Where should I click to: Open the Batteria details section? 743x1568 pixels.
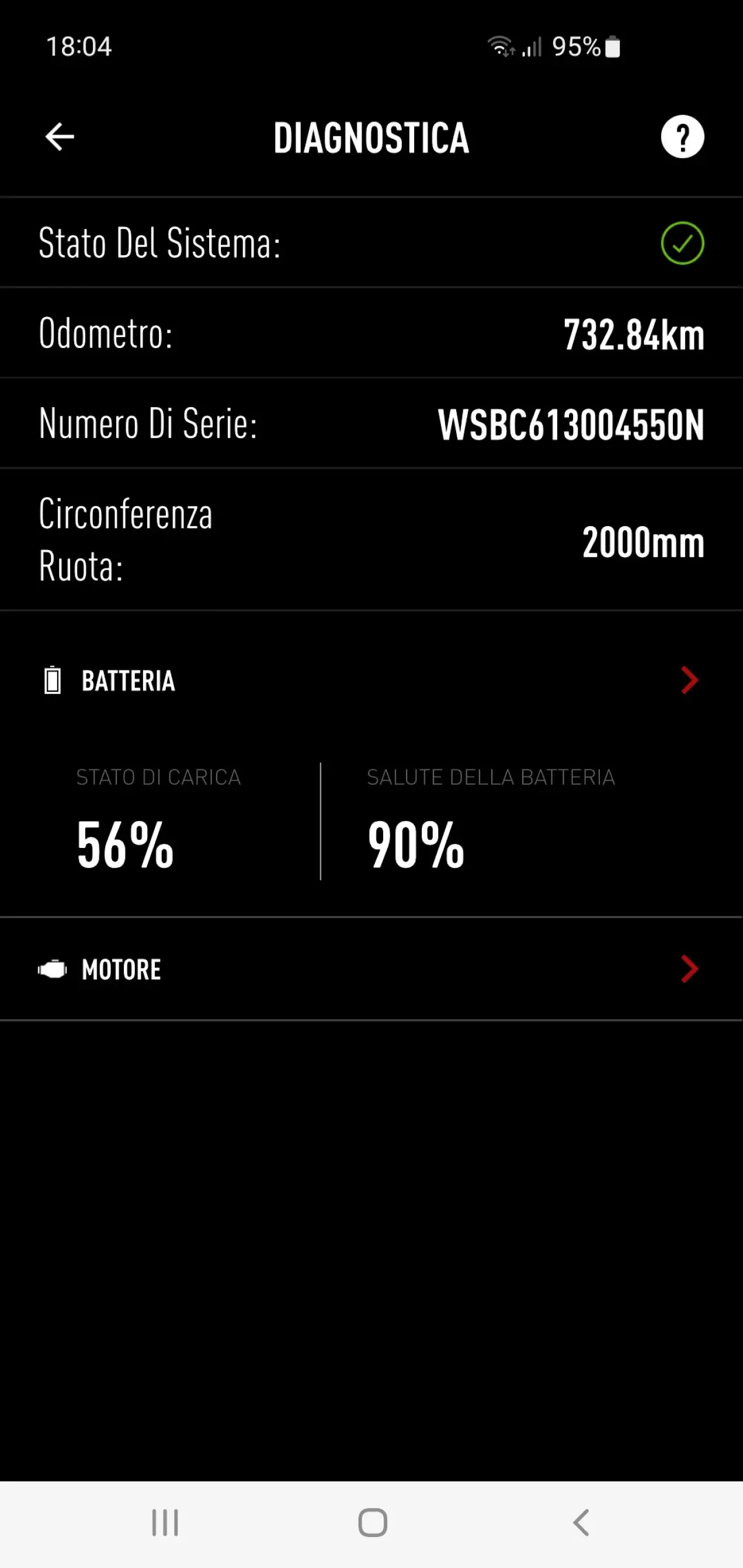click(x=689, y=680)
